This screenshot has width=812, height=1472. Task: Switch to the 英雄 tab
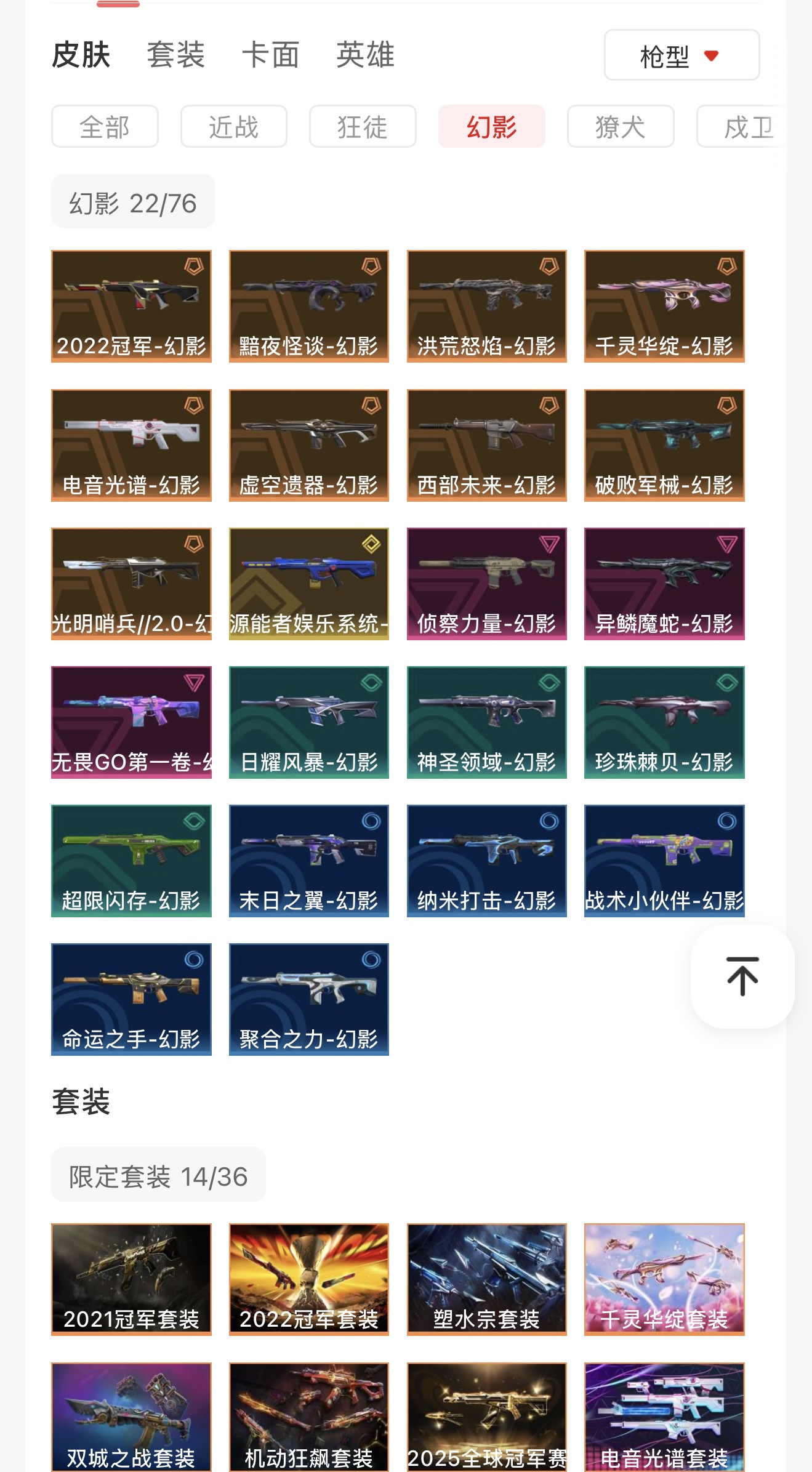pos(365,55)
